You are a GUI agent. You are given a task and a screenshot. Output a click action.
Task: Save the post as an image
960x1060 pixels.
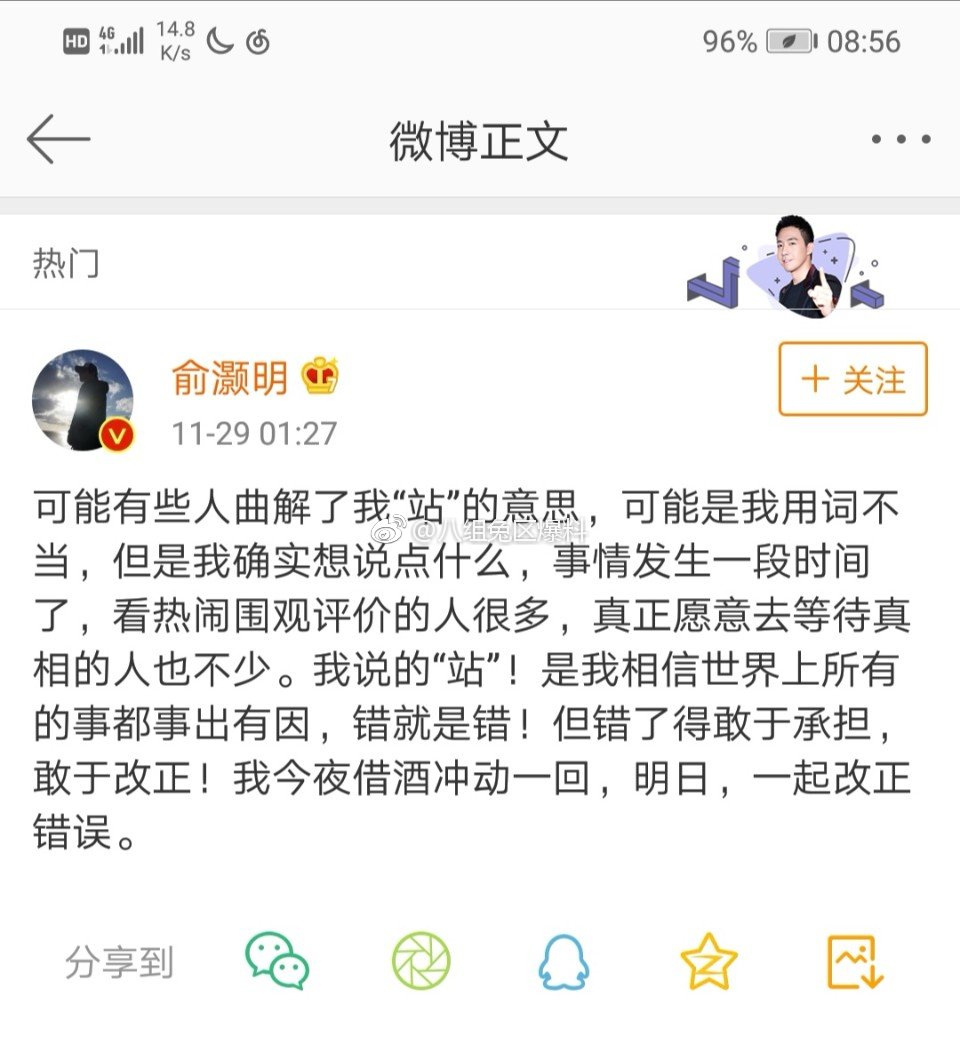click(856, 961)
